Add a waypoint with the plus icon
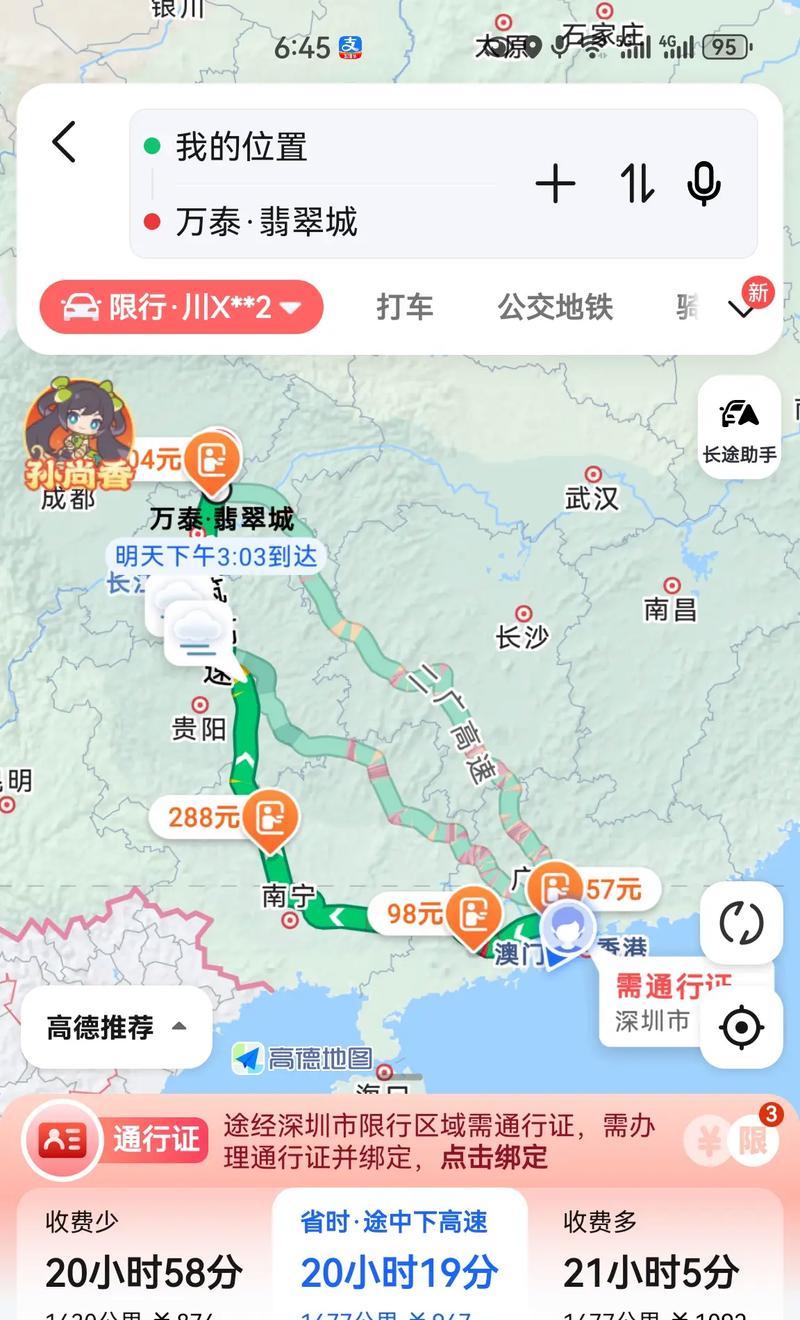The height and width of the screenshot is (1320, 800). point(556,184)
